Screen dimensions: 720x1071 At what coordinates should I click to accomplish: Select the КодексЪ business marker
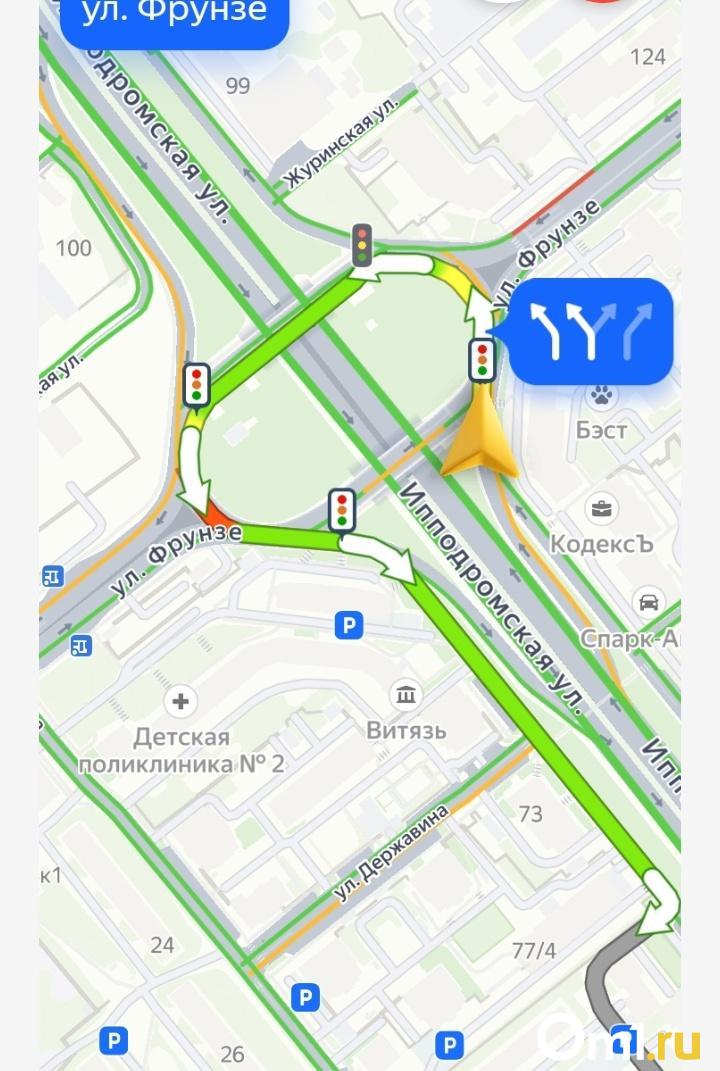coord(602,509)
